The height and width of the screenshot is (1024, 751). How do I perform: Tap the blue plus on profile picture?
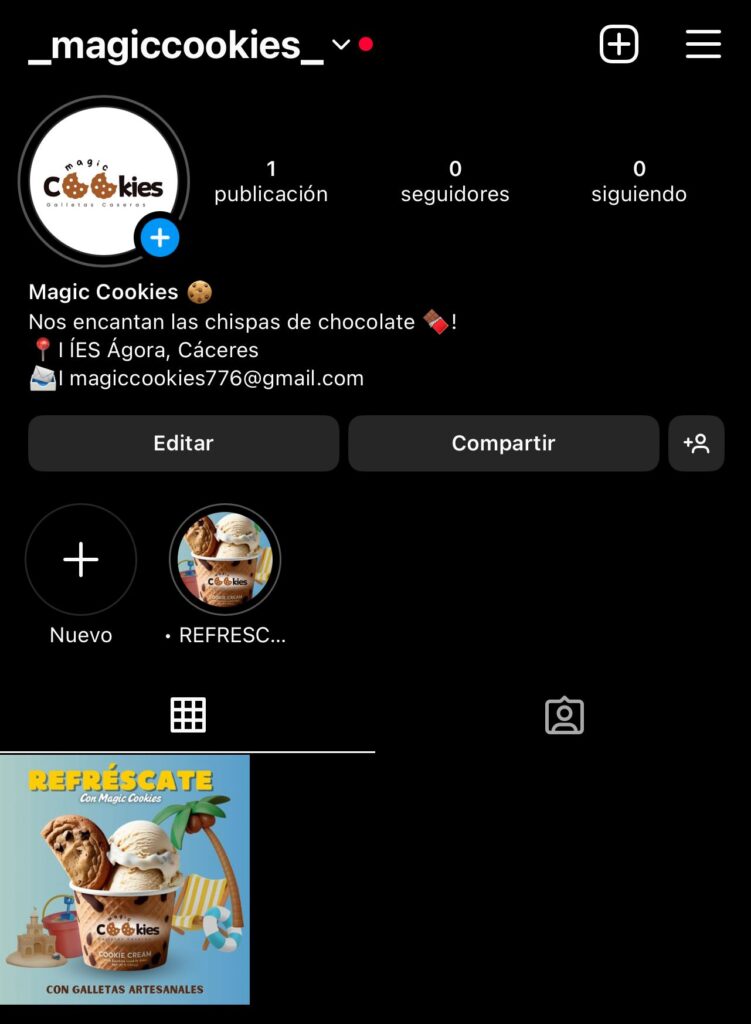159,239
